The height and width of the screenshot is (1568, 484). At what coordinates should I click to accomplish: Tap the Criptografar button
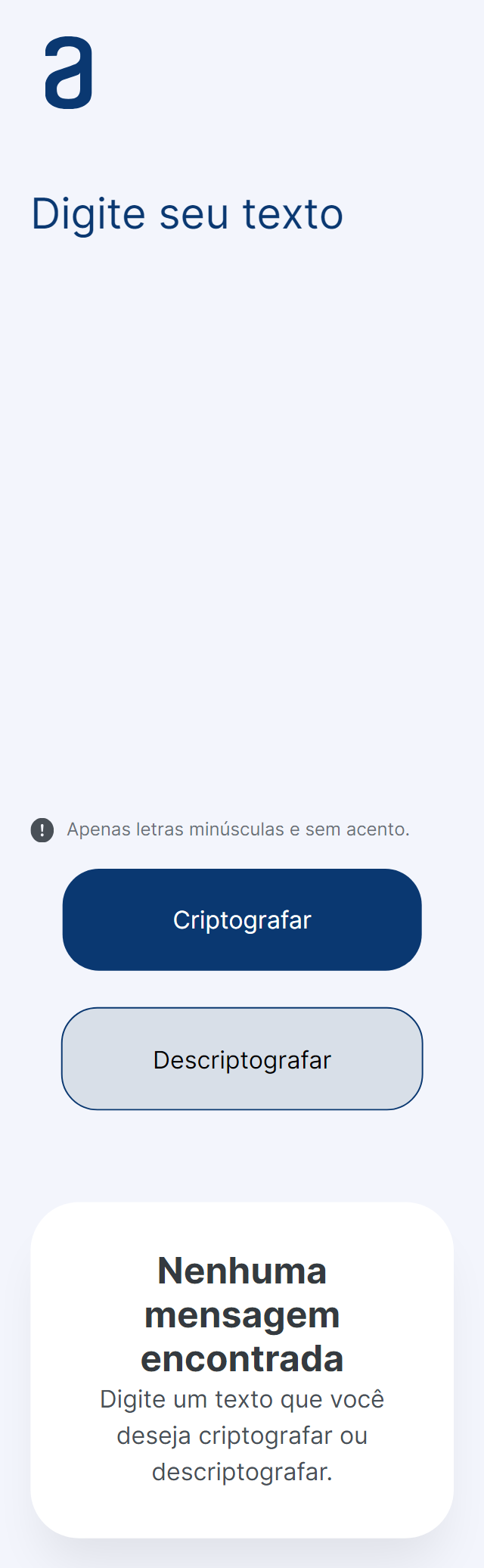[x=242, y=919]
